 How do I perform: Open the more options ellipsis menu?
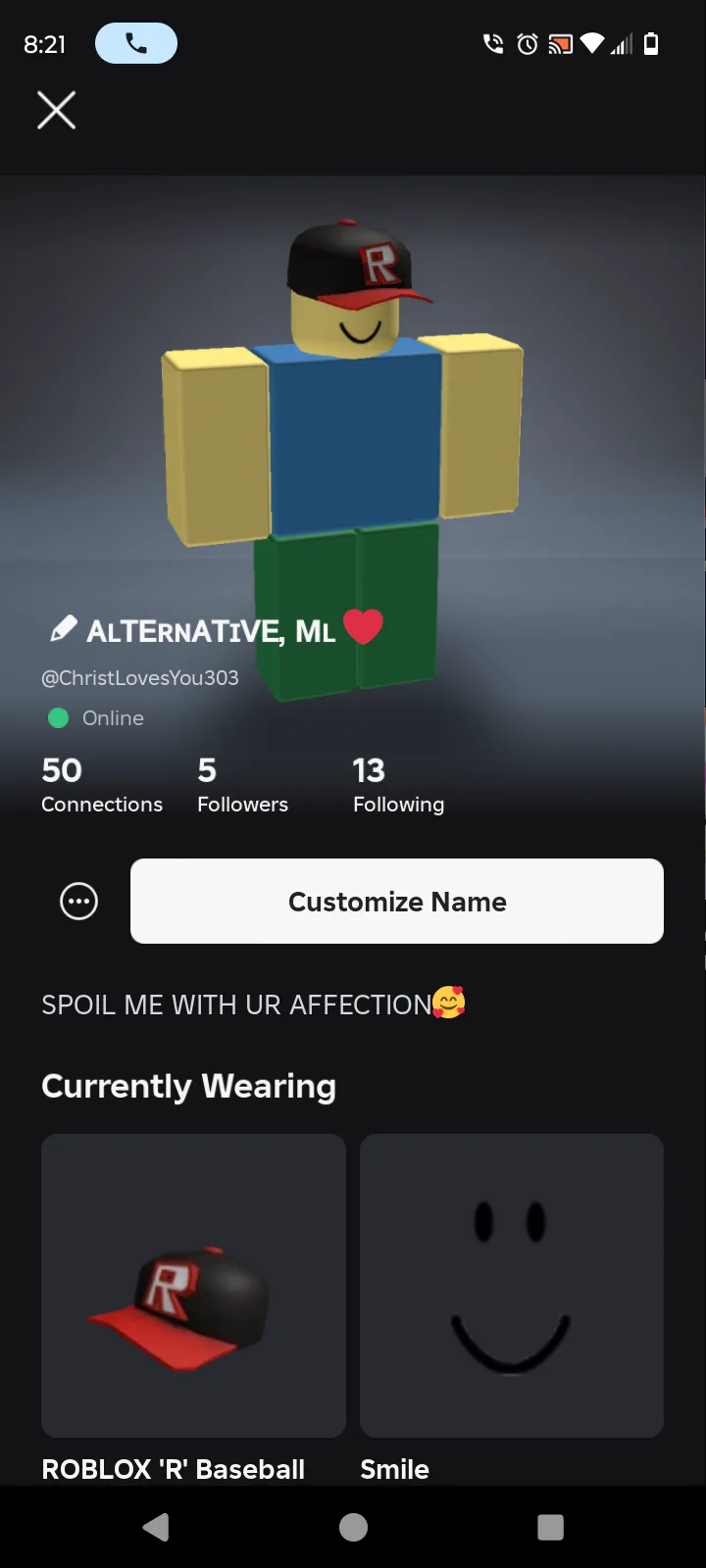pyautogui.click(x=79, y=901)
